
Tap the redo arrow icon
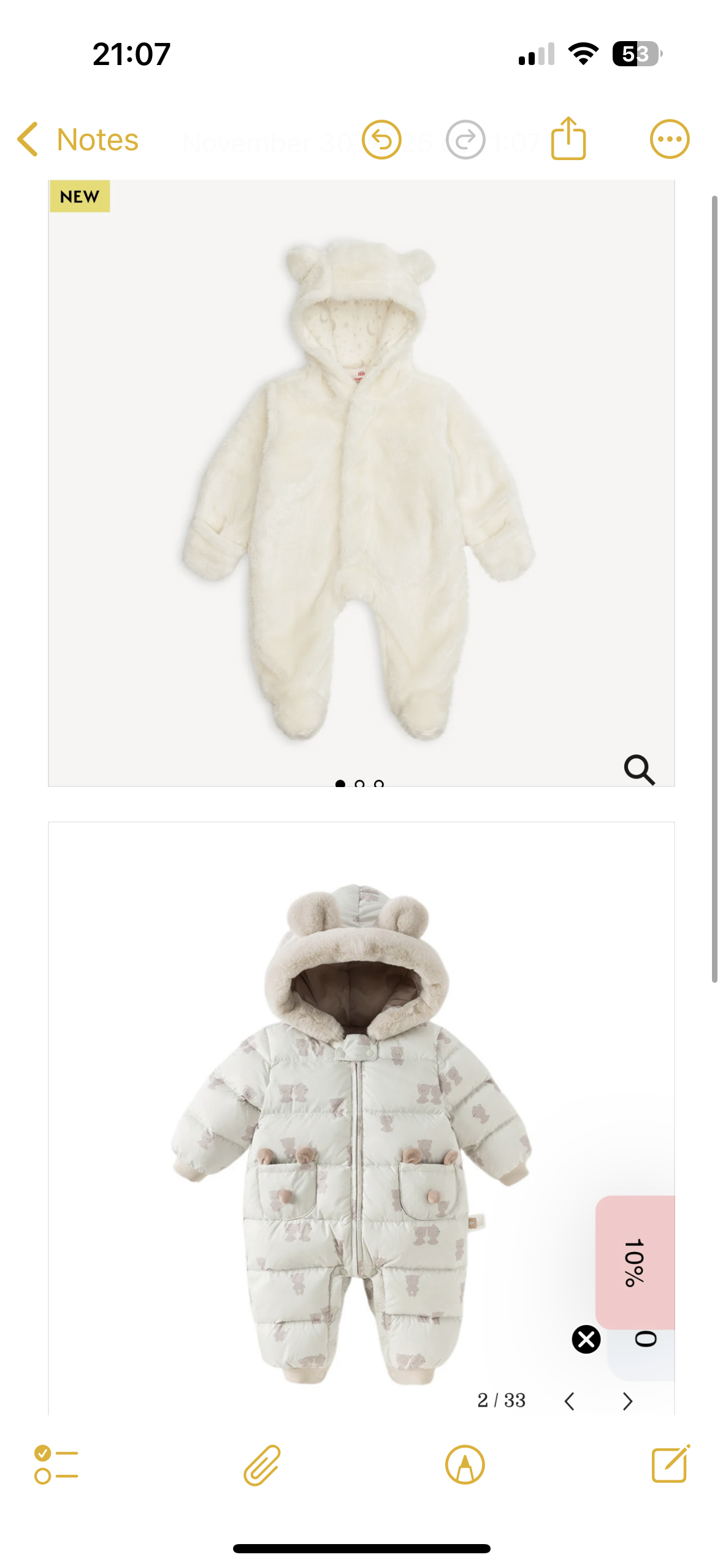click(465, 140)
